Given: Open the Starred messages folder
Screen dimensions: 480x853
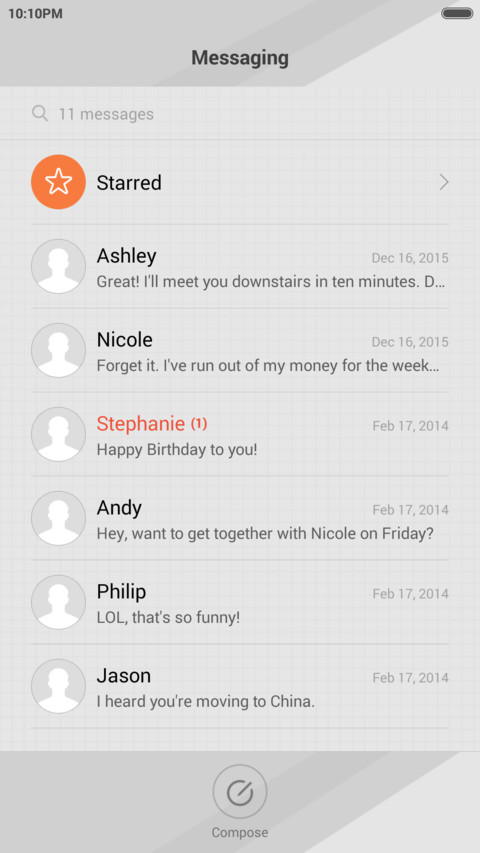Looking at the screenshot, I should click(x=240, y=182).
